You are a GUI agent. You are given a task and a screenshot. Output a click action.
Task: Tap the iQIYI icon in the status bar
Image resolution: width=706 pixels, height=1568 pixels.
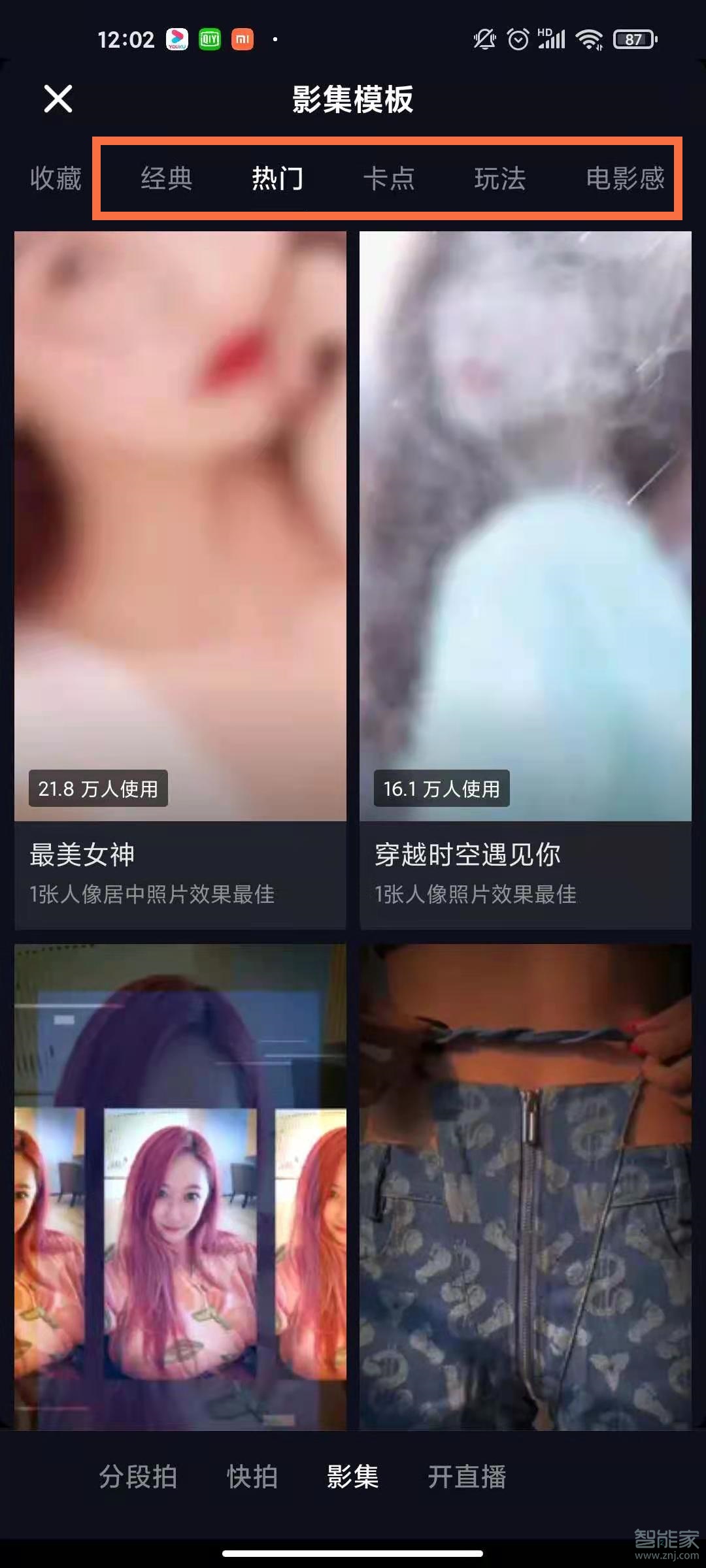click(x=209, y=39)
